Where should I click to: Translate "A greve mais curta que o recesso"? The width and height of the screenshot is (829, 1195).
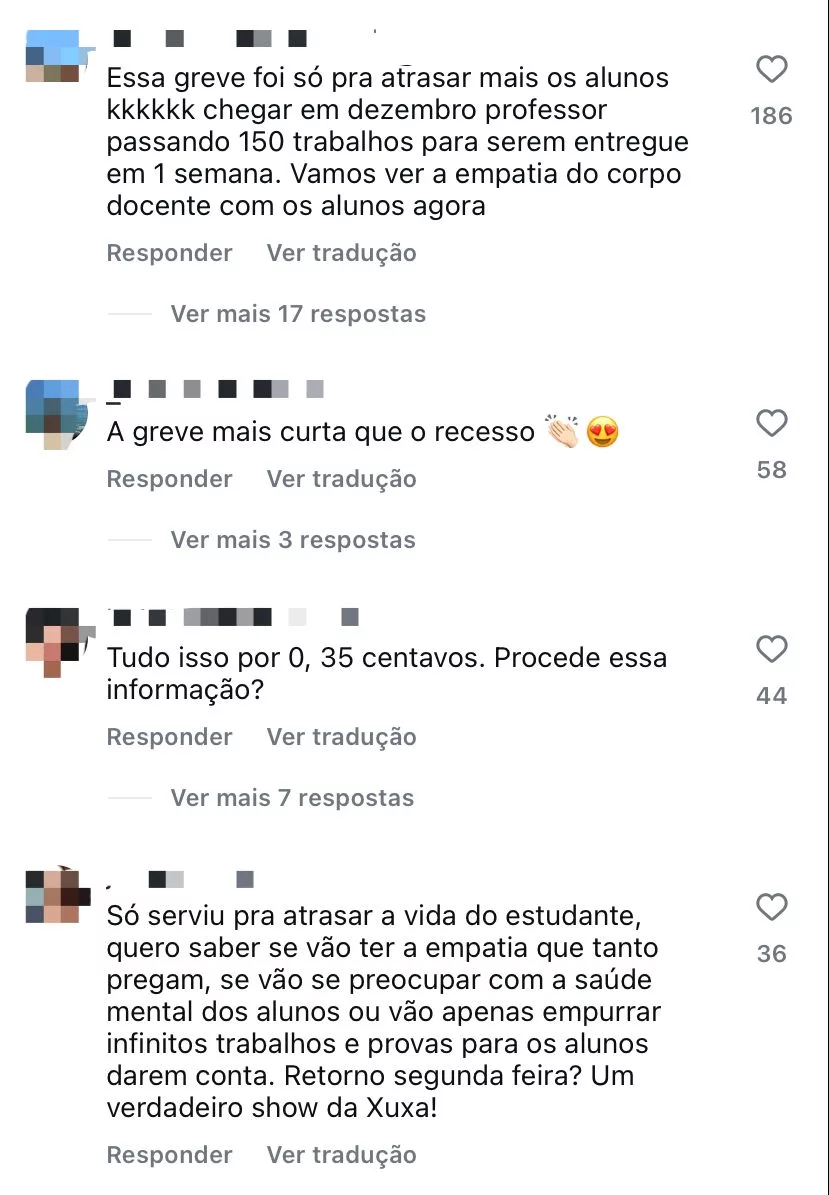tap(341, 479)
